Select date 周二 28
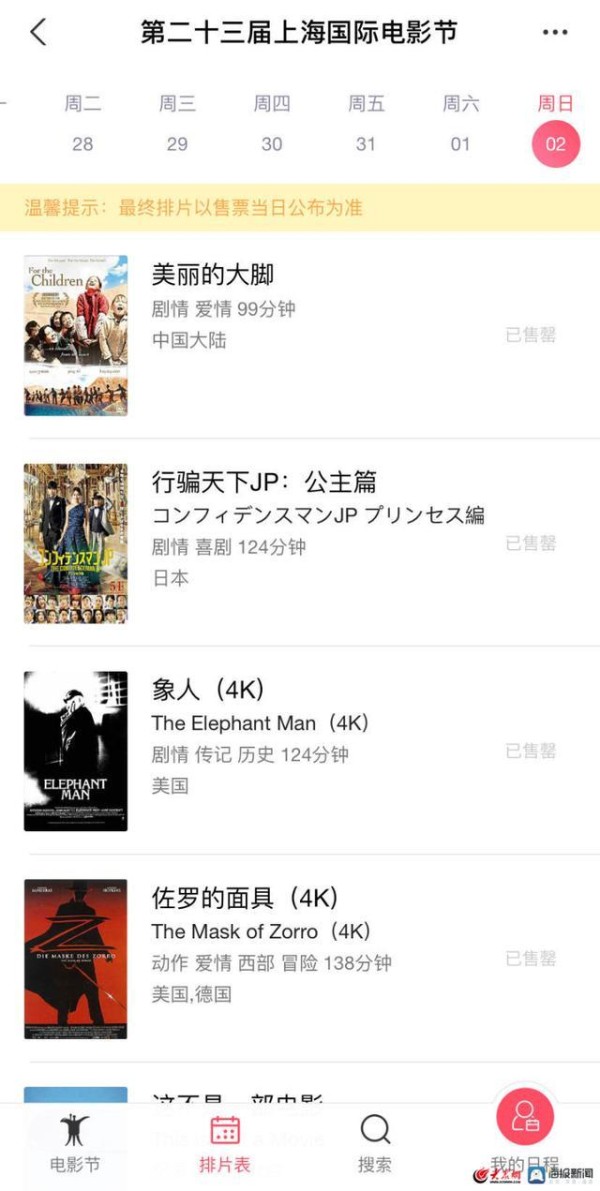This screenshot has width=600, height=1191. coord(83,123)
